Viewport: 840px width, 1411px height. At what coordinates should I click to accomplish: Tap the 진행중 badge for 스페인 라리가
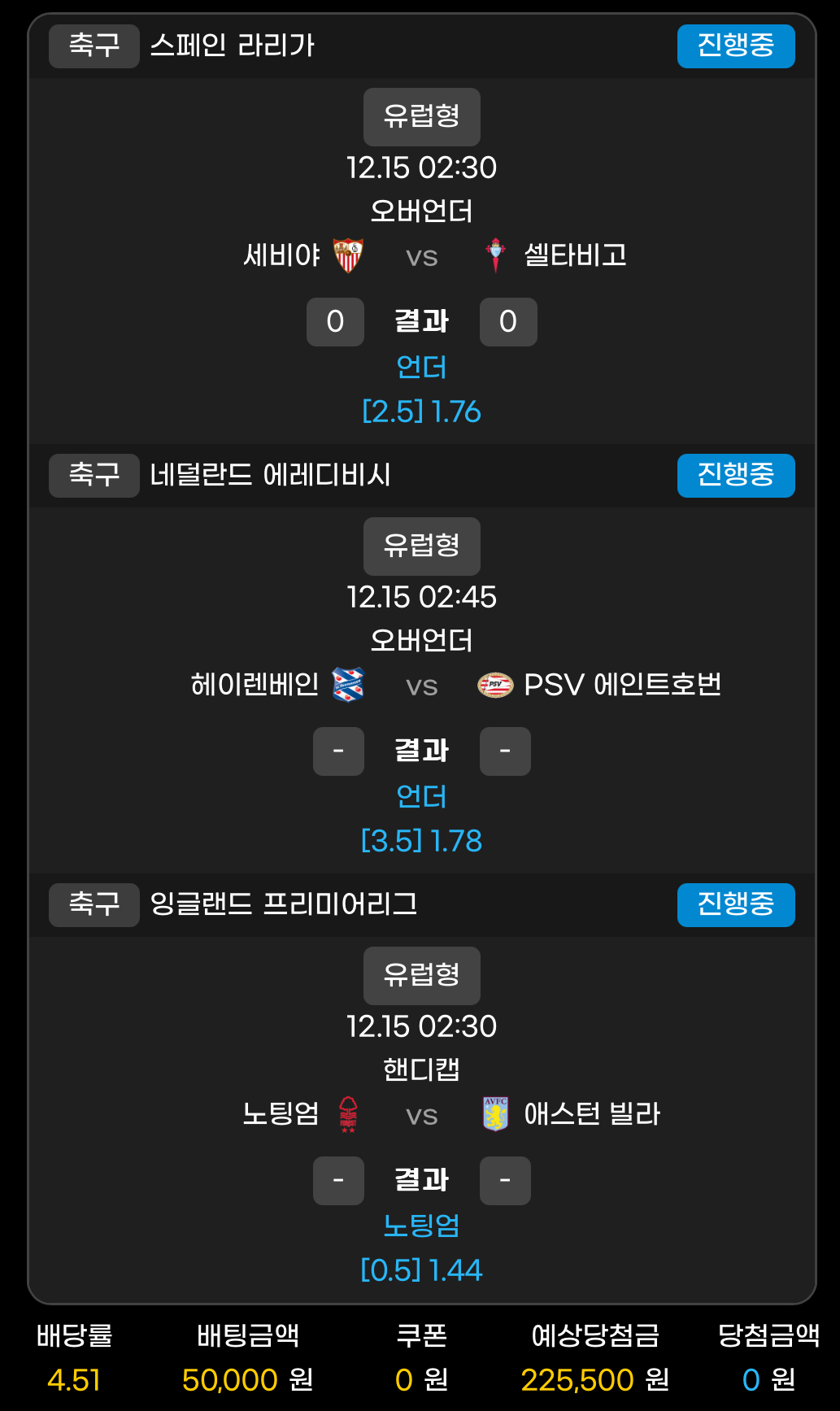(x=735, y=46)
